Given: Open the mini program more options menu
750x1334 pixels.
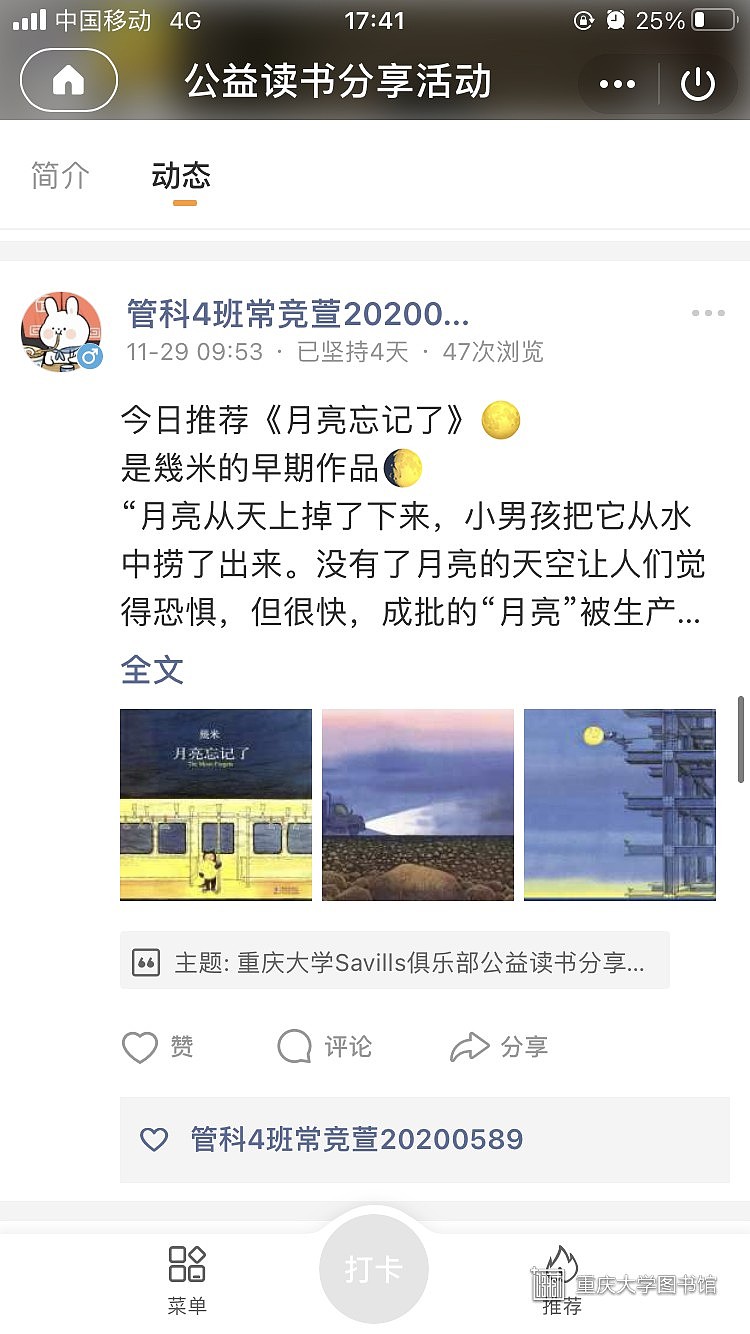Looking at the screenshot, I should pos(617,83).
